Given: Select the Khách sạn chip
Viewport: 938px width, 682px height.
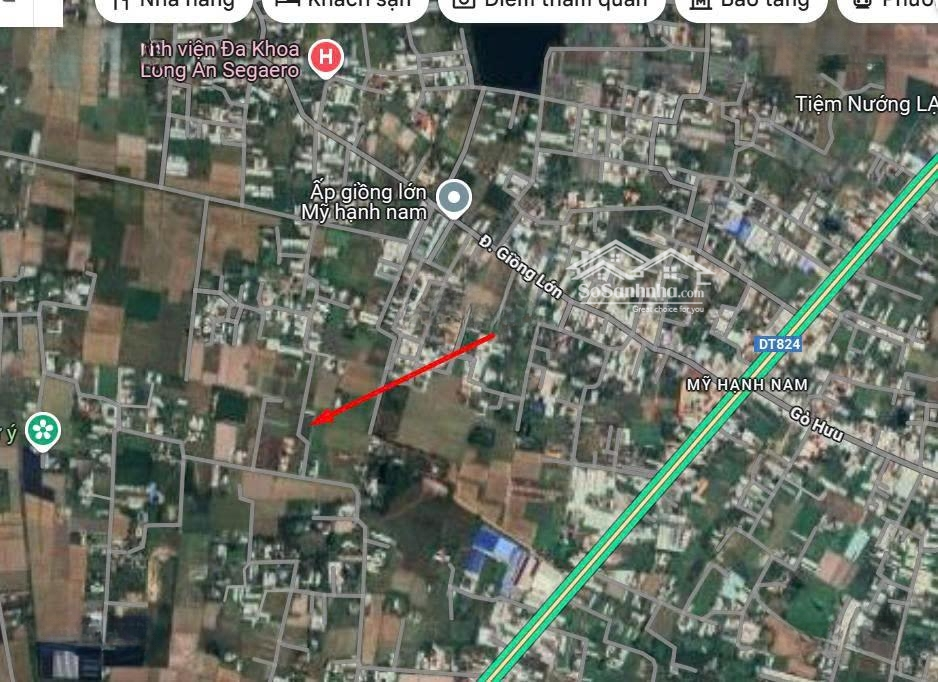Looking at the screenshot, I should point(344,4).
